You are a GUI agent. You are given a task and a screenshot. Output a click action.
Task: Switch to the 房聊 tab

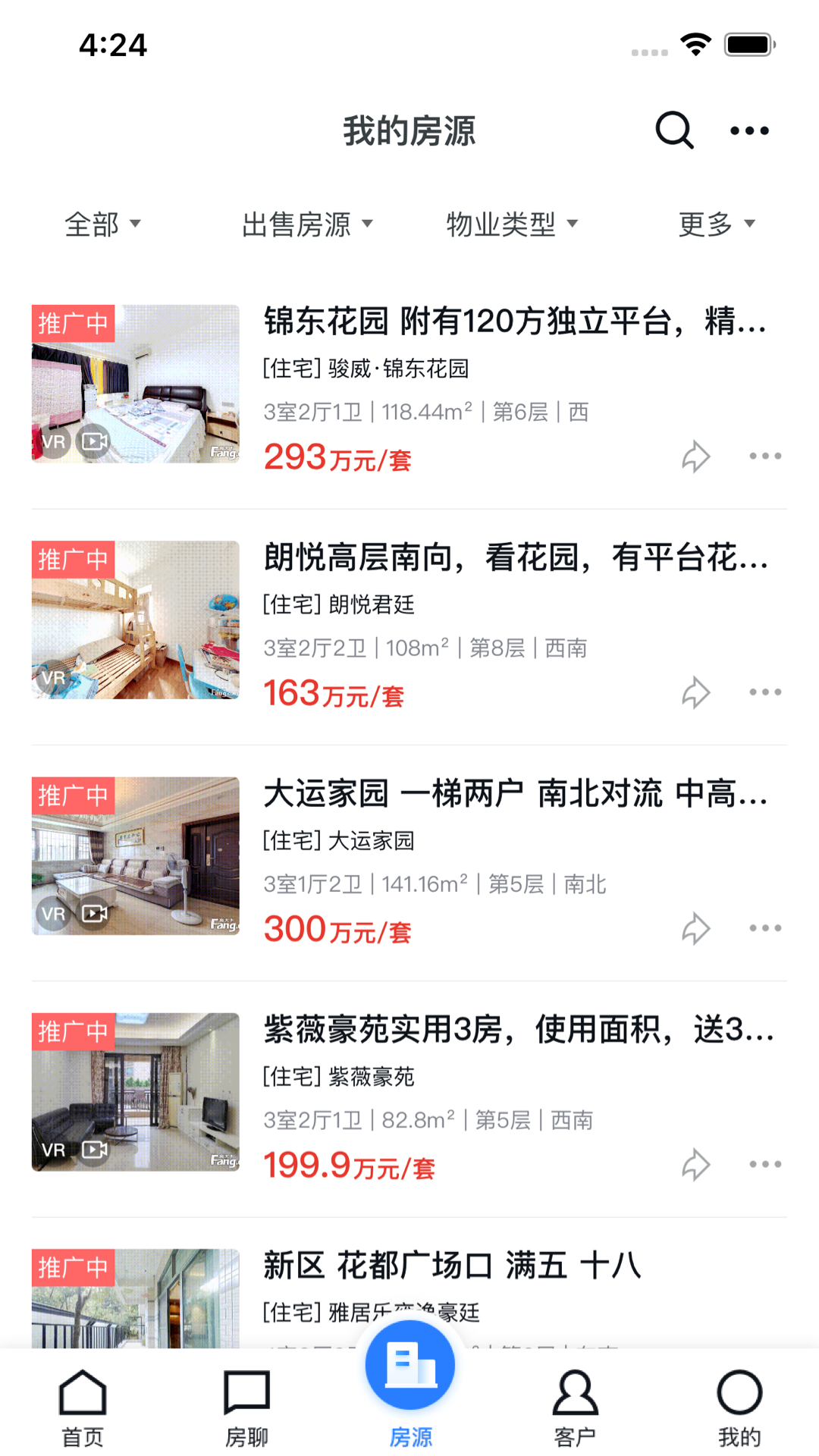pos(246,1407)
